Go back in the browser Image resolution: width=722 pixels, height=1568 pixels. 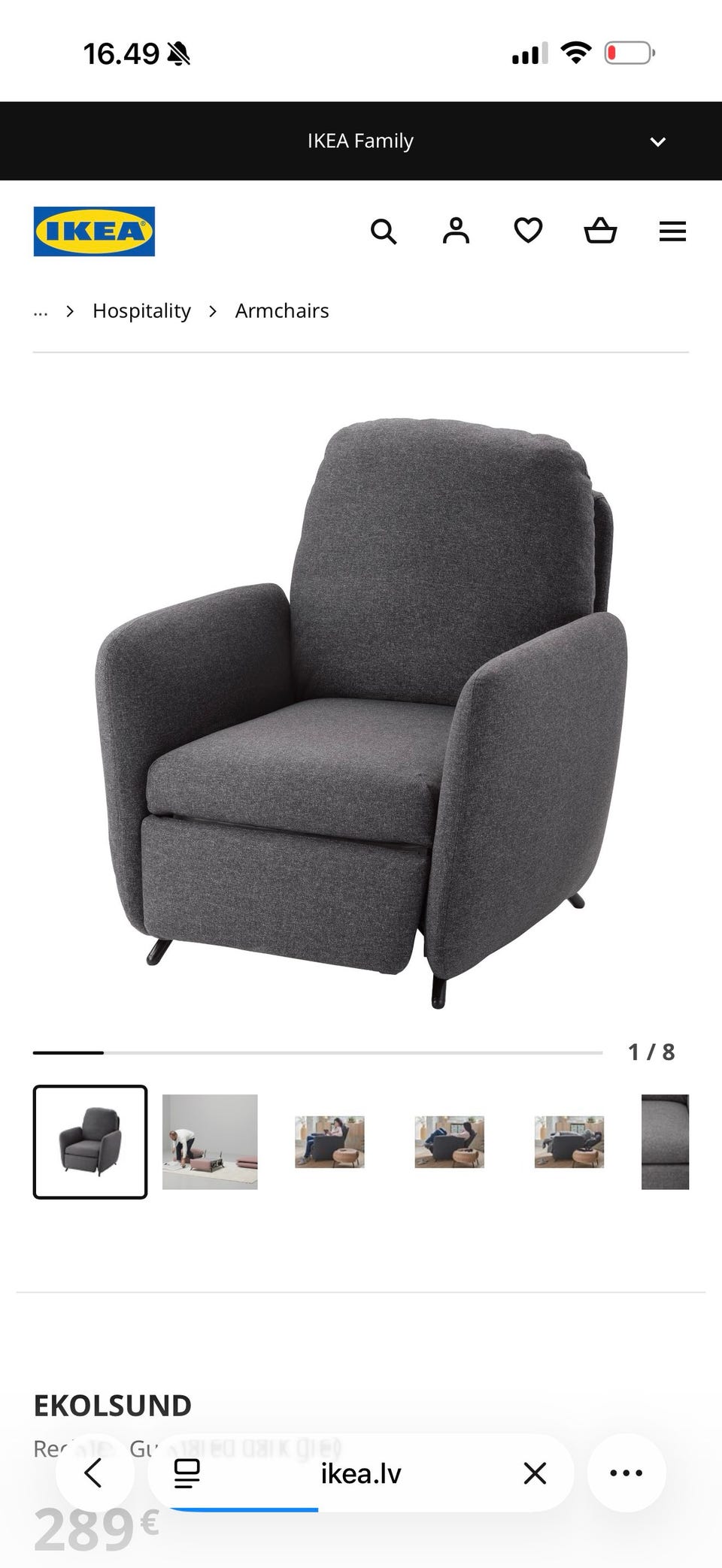click(93, 1473)
